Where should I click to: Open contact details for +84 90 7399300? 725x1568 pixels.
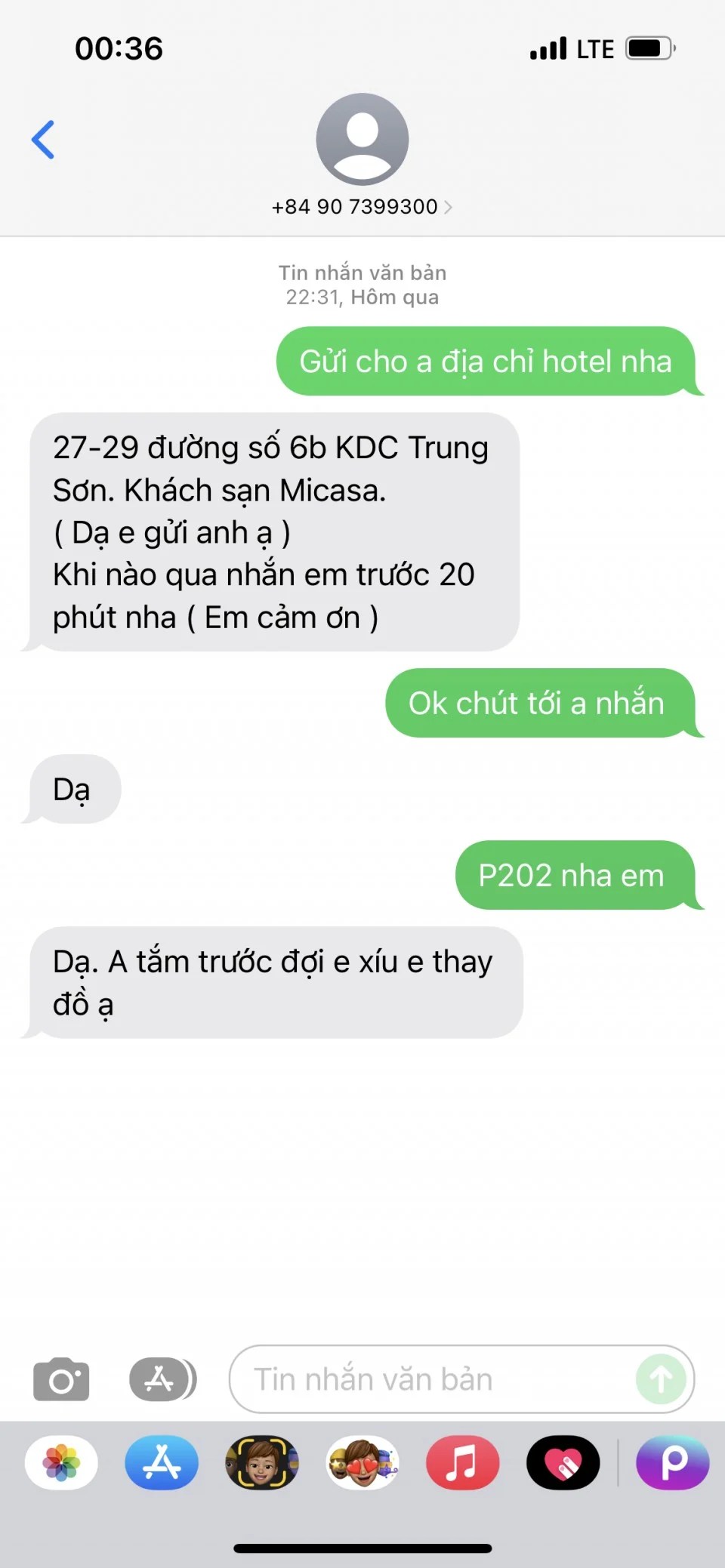(x=362, y=206)
